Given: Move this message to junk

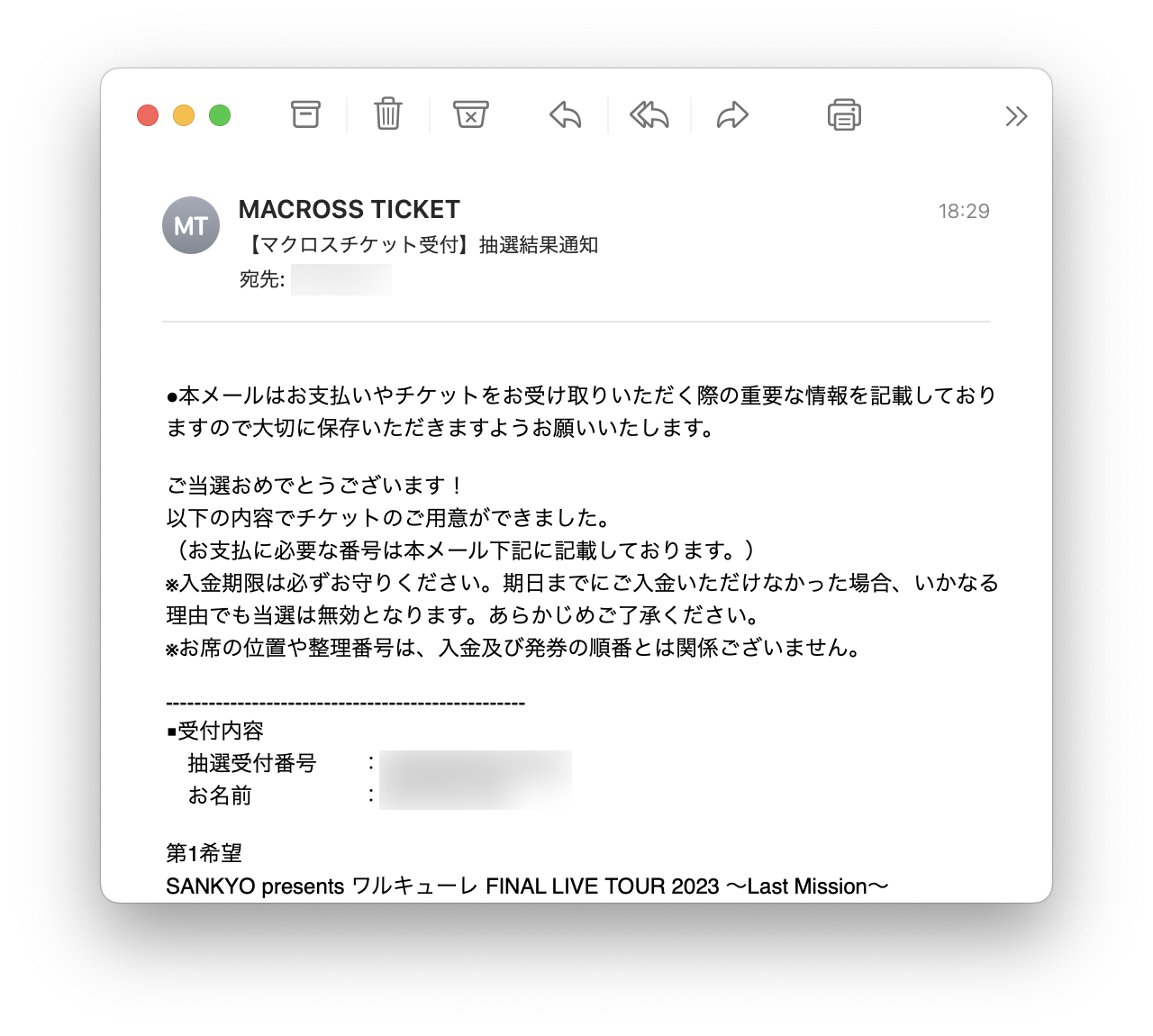Looking at the screenshot, I should (470, 114).
